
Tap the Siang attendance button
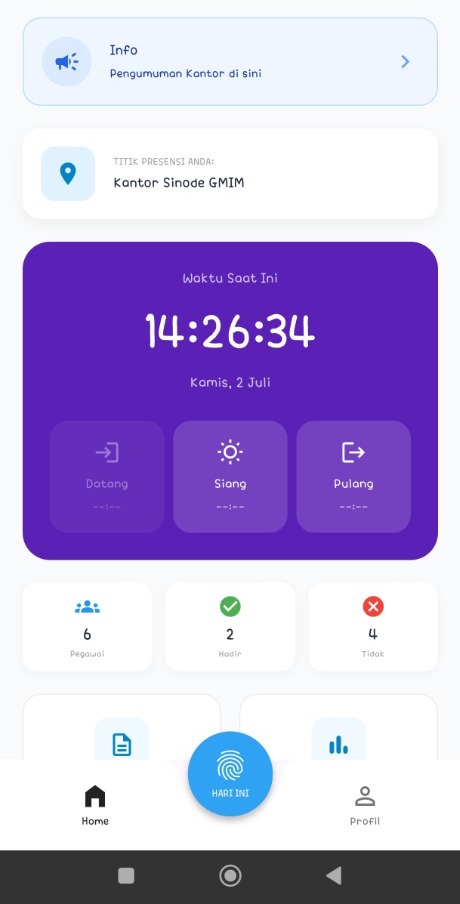pos(230,477)
